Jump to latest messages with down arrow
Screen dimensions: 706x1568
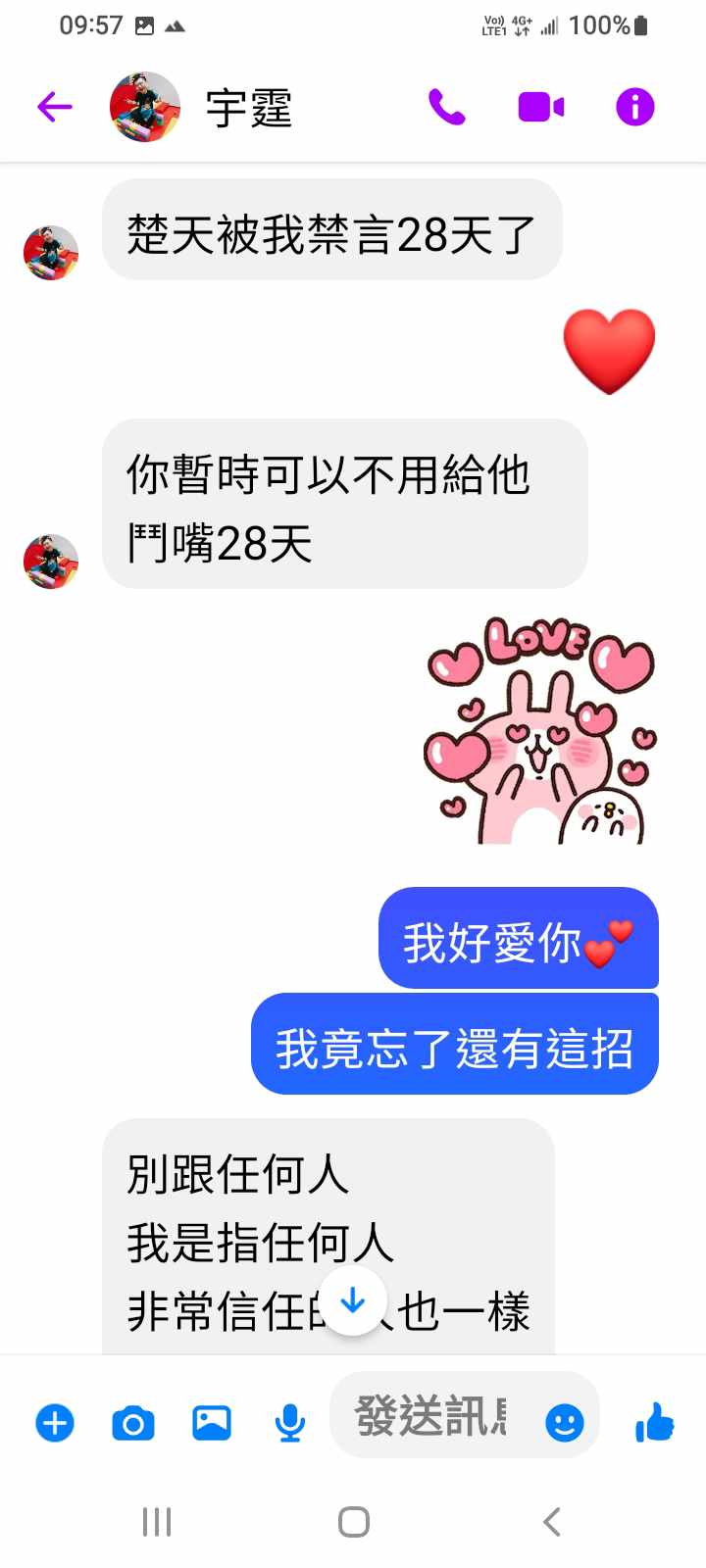pyautogui.click(x=352, y=1300)
